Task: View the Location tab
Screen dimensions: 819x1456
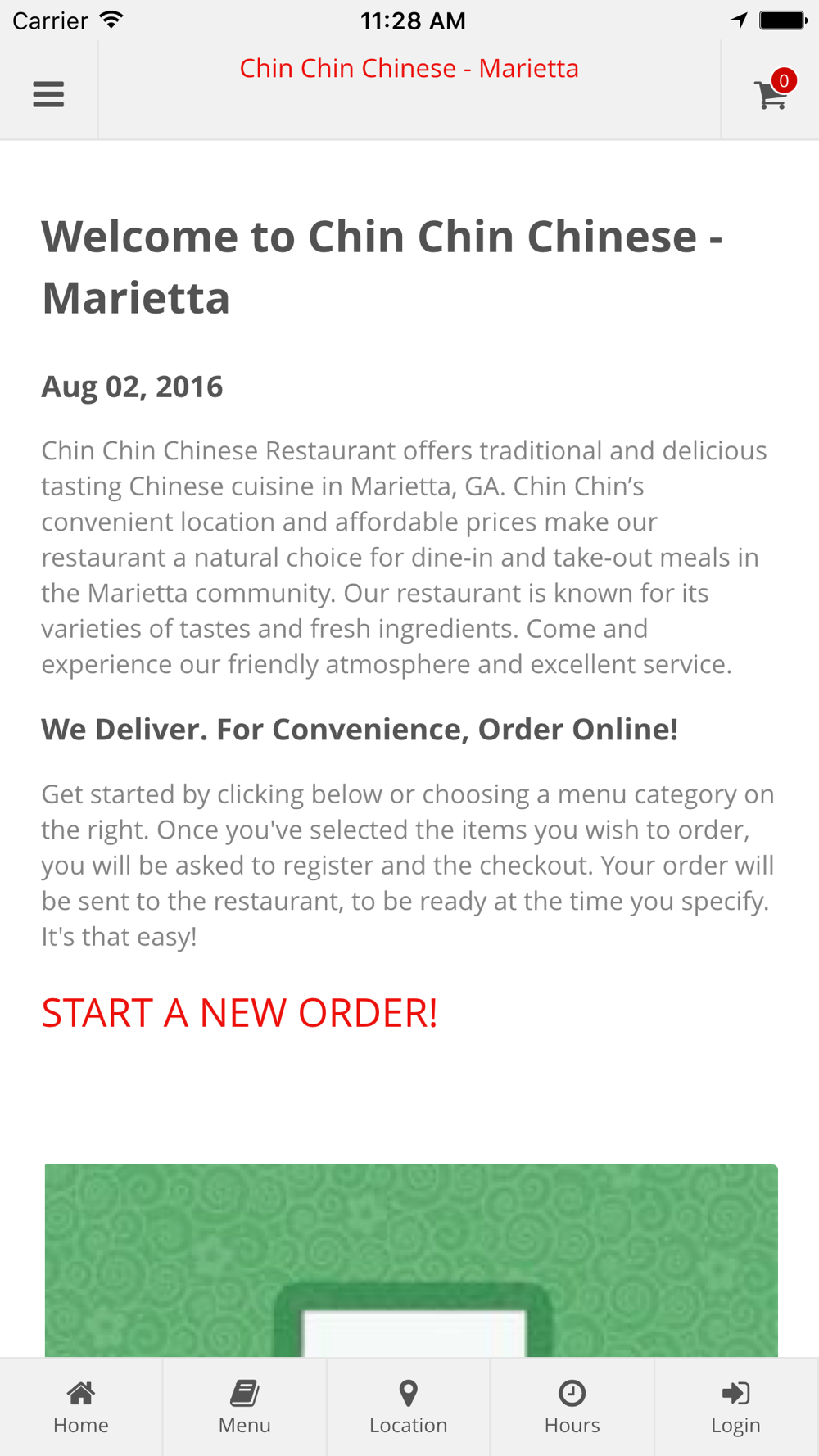Action: pos(408,1407)
